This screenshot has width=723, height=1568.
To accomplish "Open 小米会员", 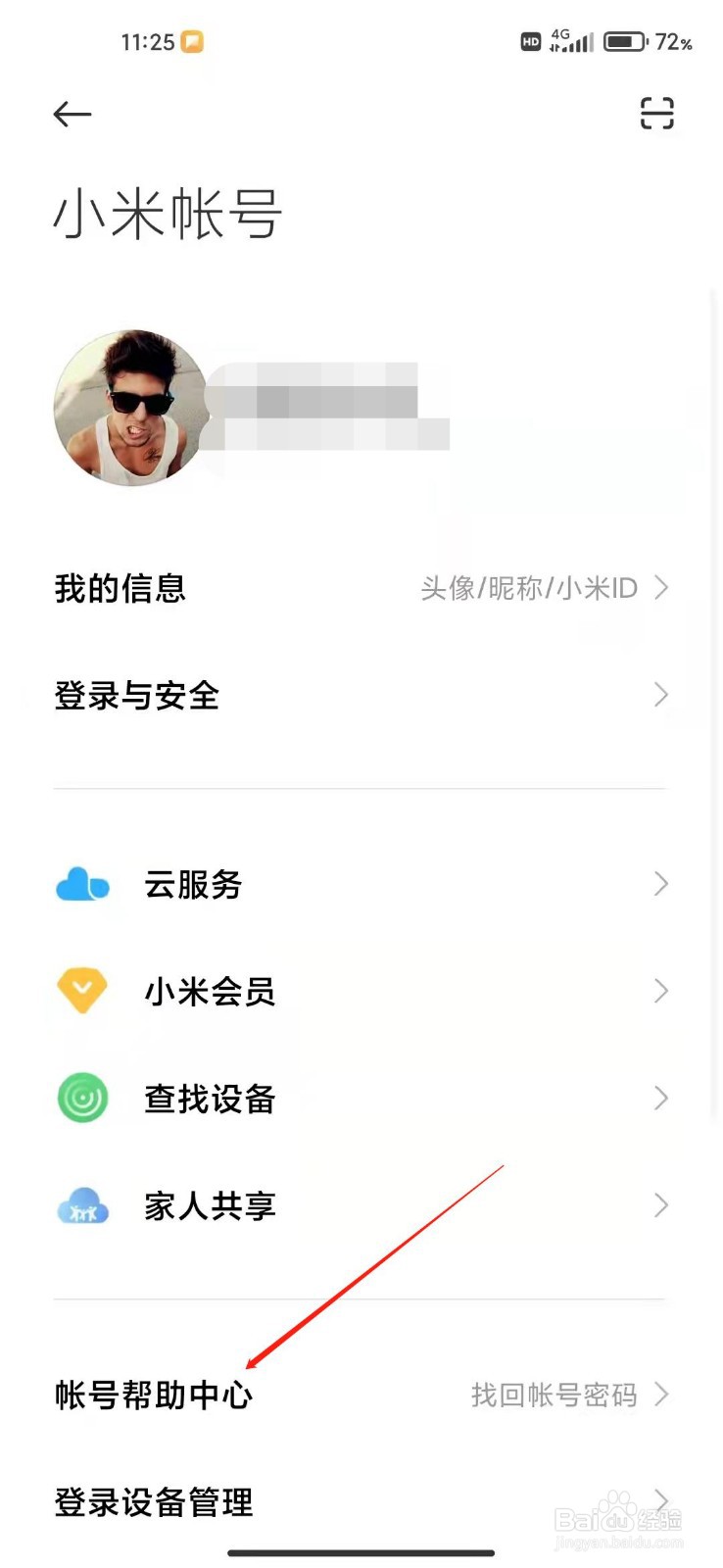I will point(361,991).
